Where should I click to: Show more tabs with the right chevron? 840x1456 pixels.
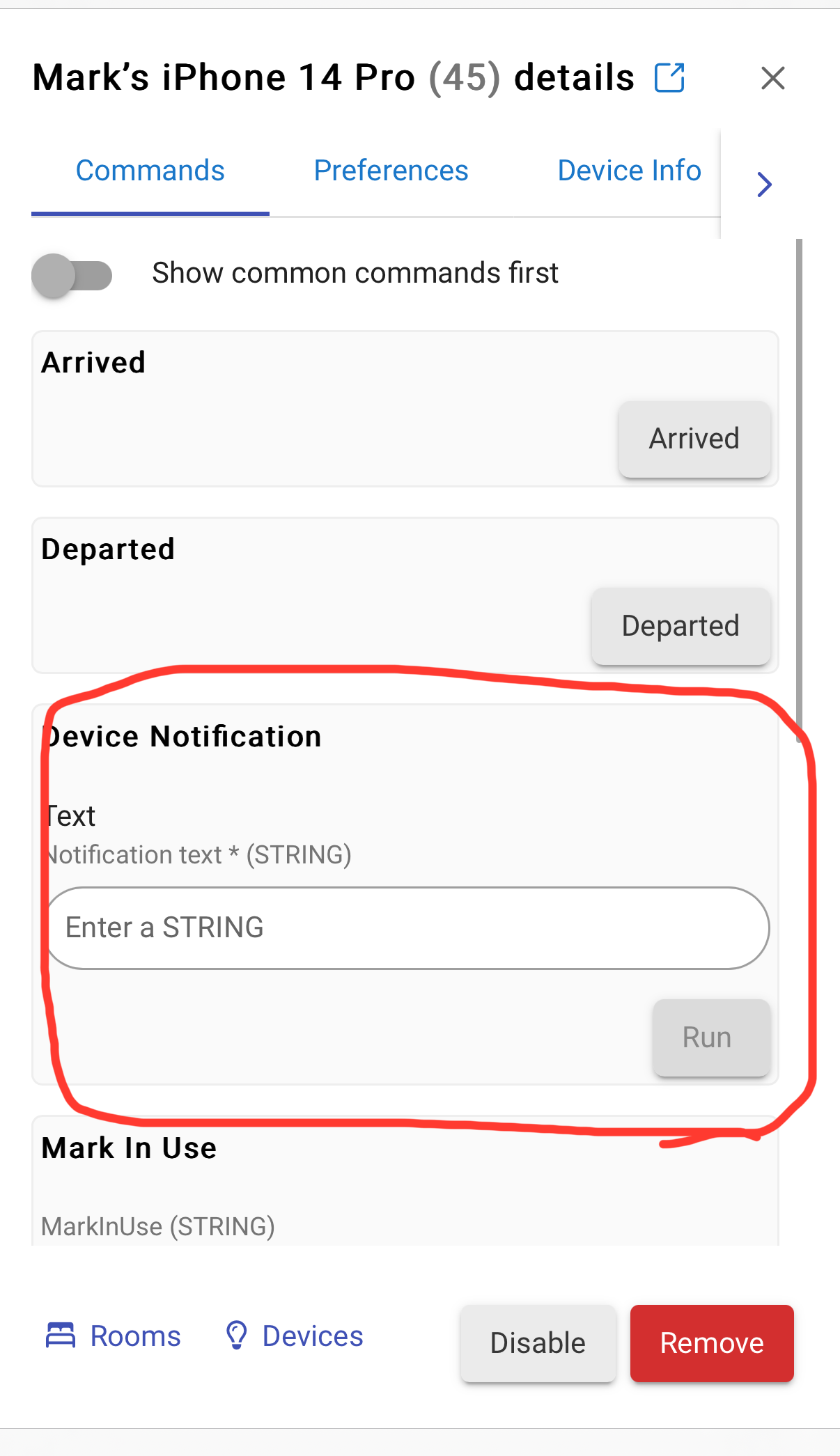point(764,185)
